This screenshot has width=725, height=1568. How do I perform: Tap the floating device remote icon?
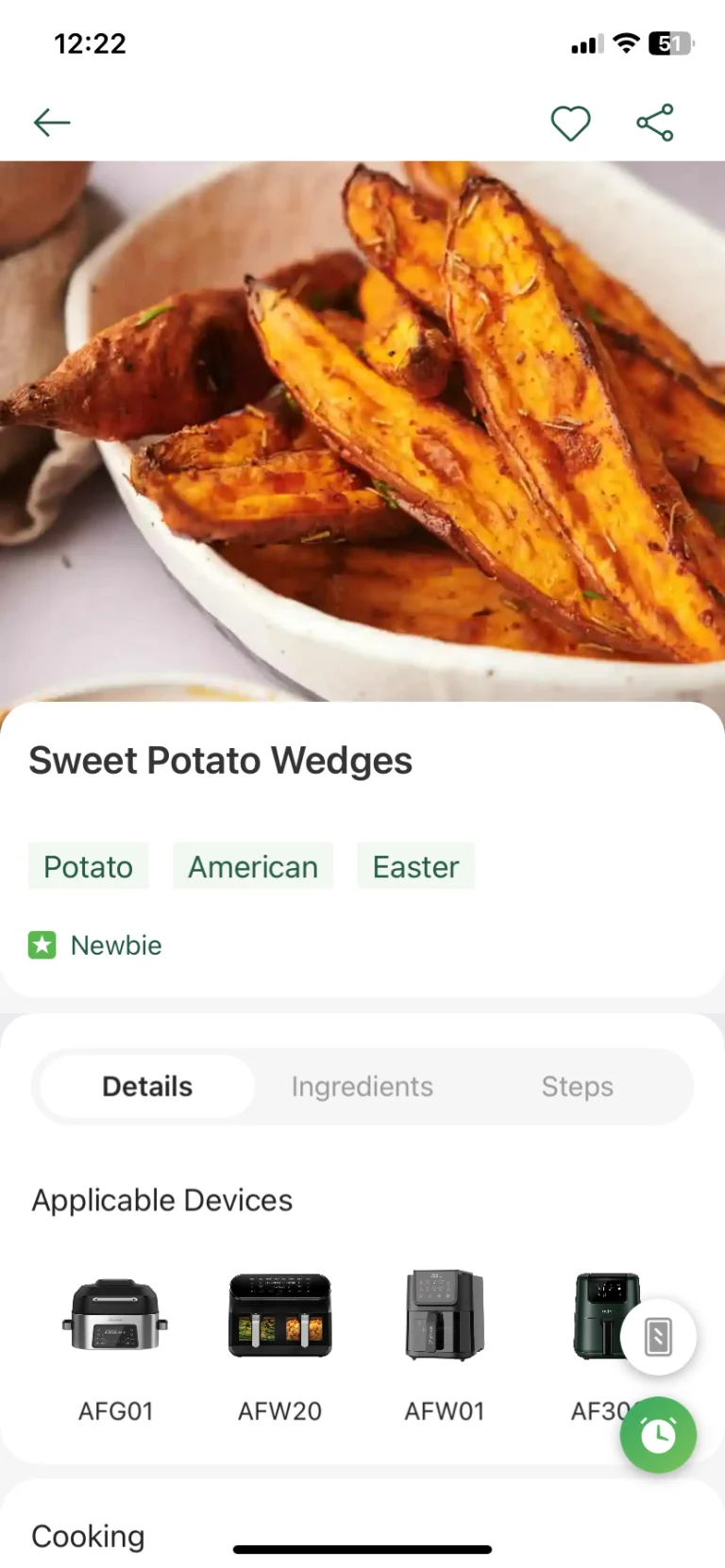[x=657, y=1337]
